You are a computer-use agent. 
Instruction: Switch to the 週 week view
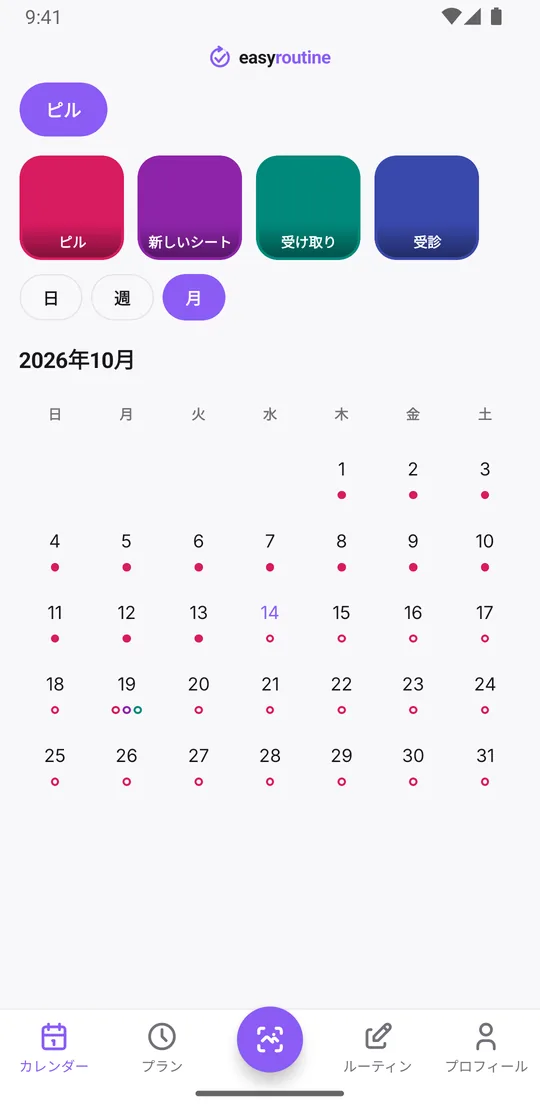tap(122, 297)
